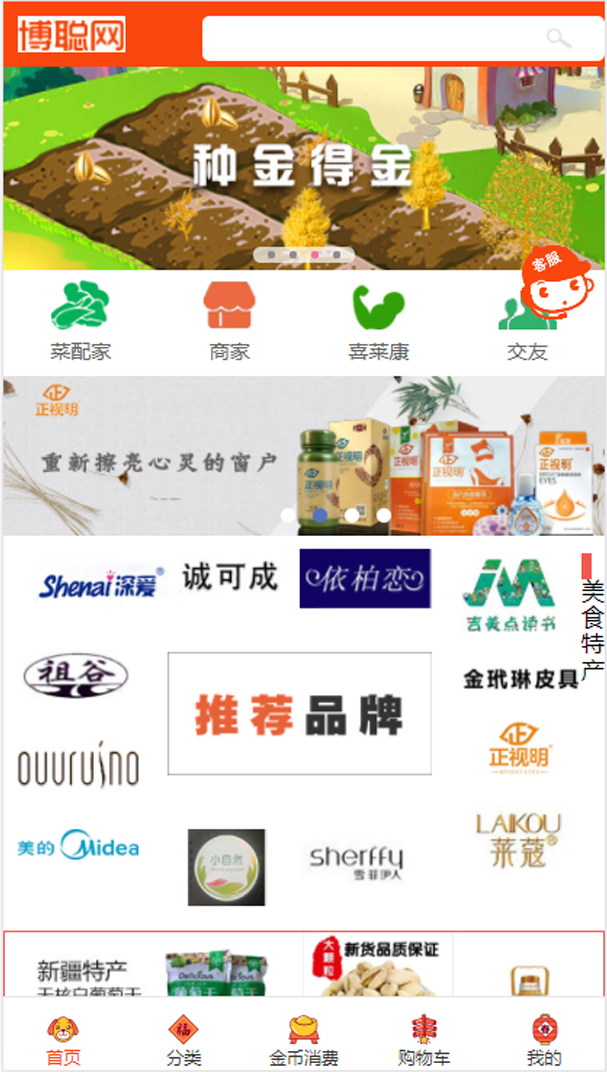Open the 种金得金 banner
This screenshot has height=1072, width=607.
303,167
